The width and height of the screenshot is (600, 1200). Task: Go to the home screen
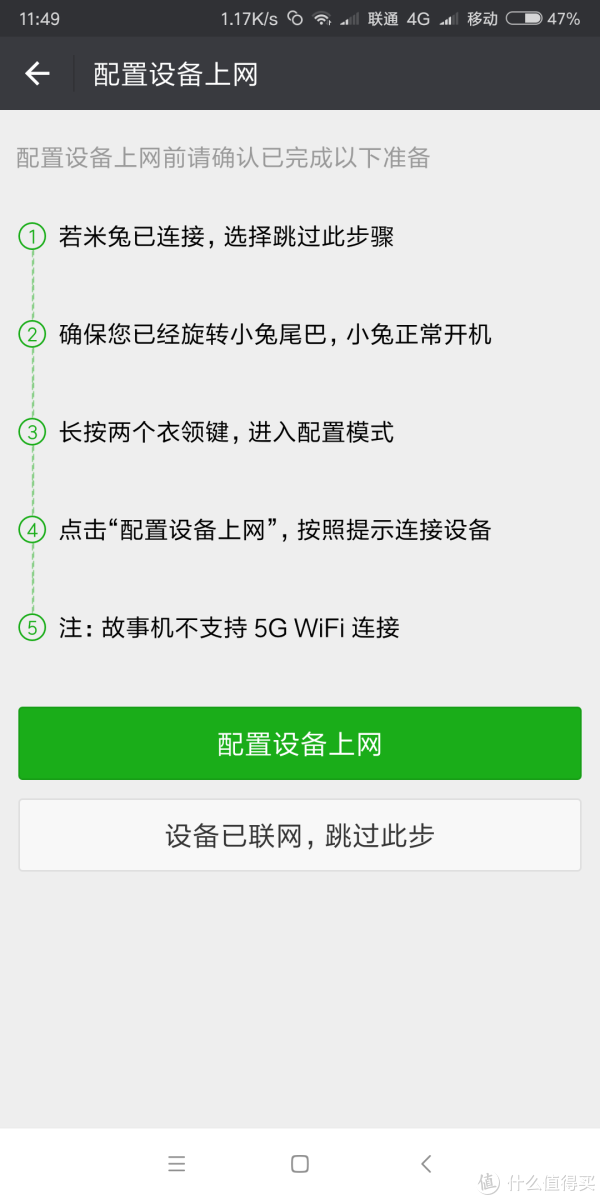299,1163
